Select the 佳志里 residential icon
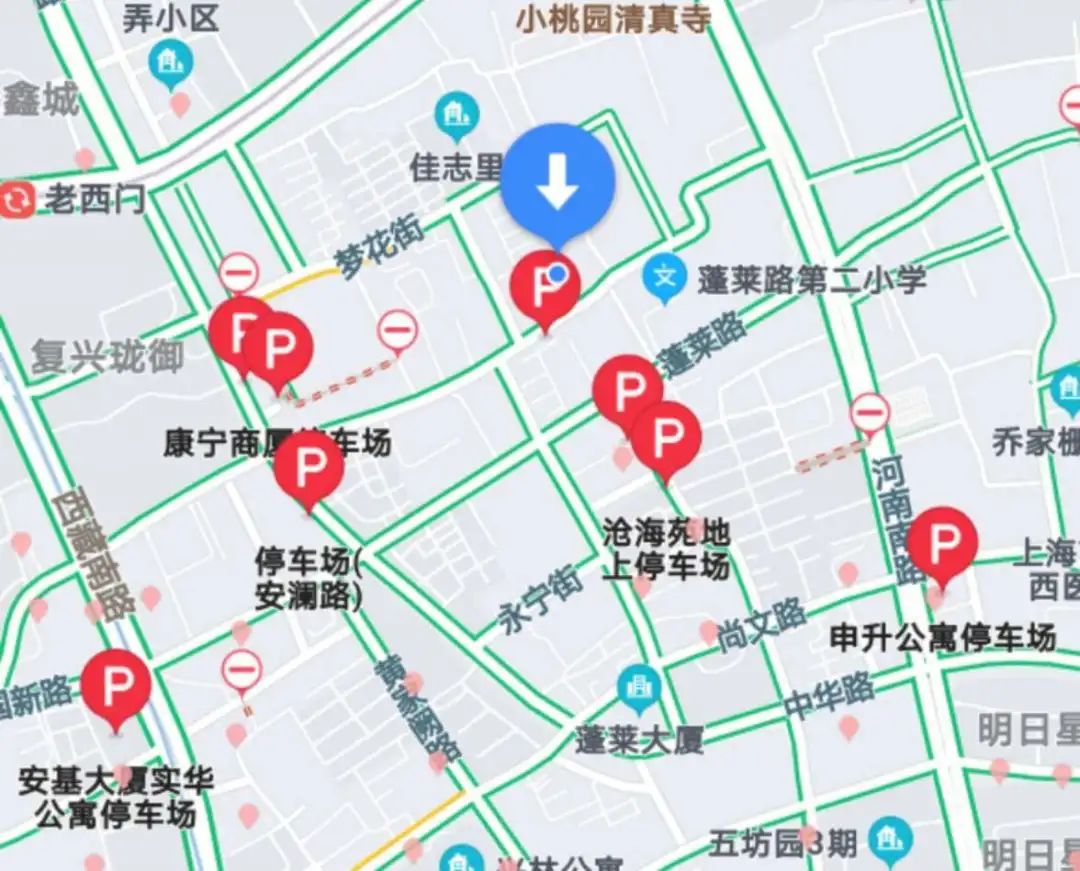Screen dimensions: 1080x871 [457, 117]
